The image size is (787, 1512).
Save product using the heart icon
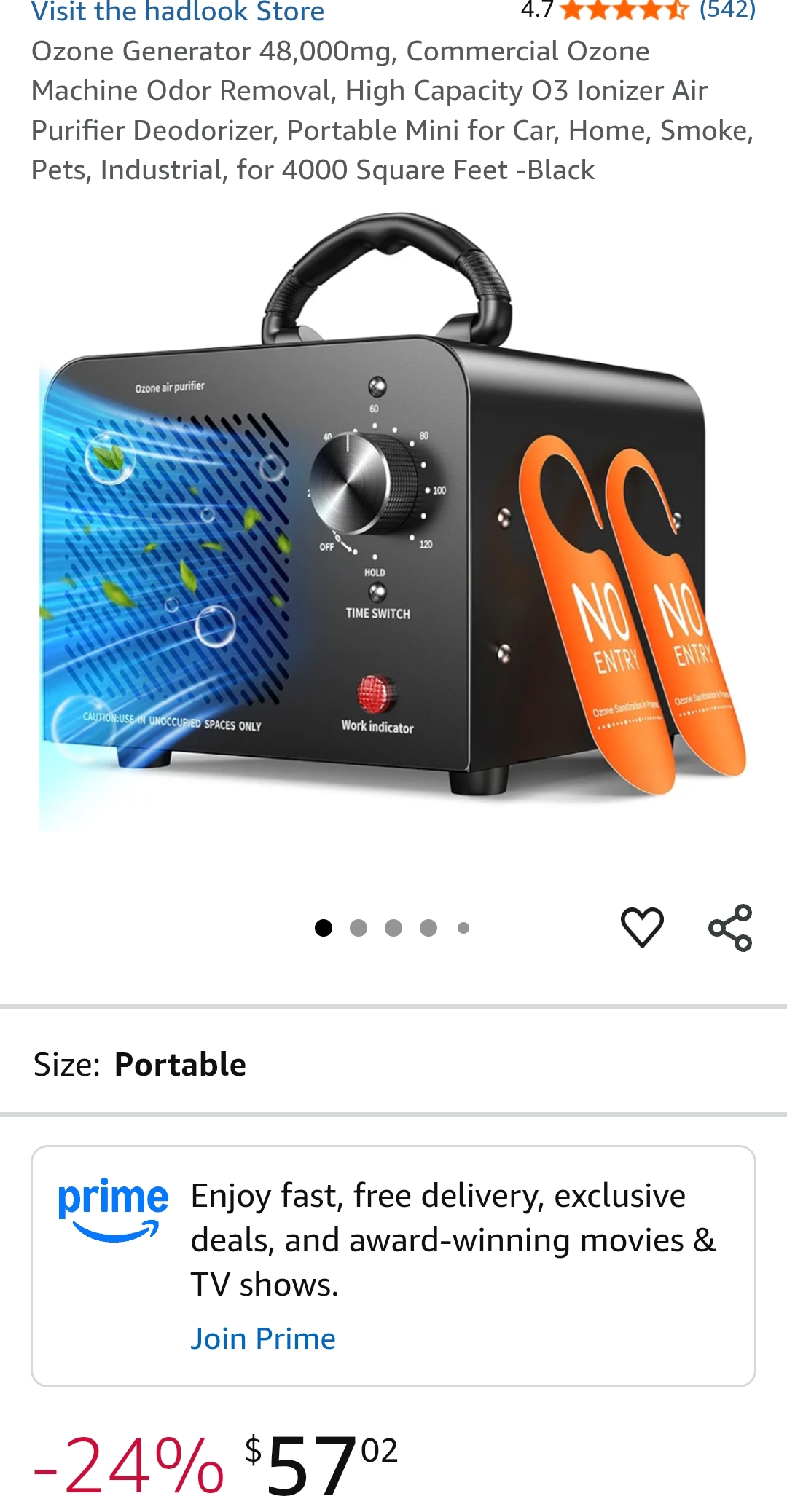[641, 926]
